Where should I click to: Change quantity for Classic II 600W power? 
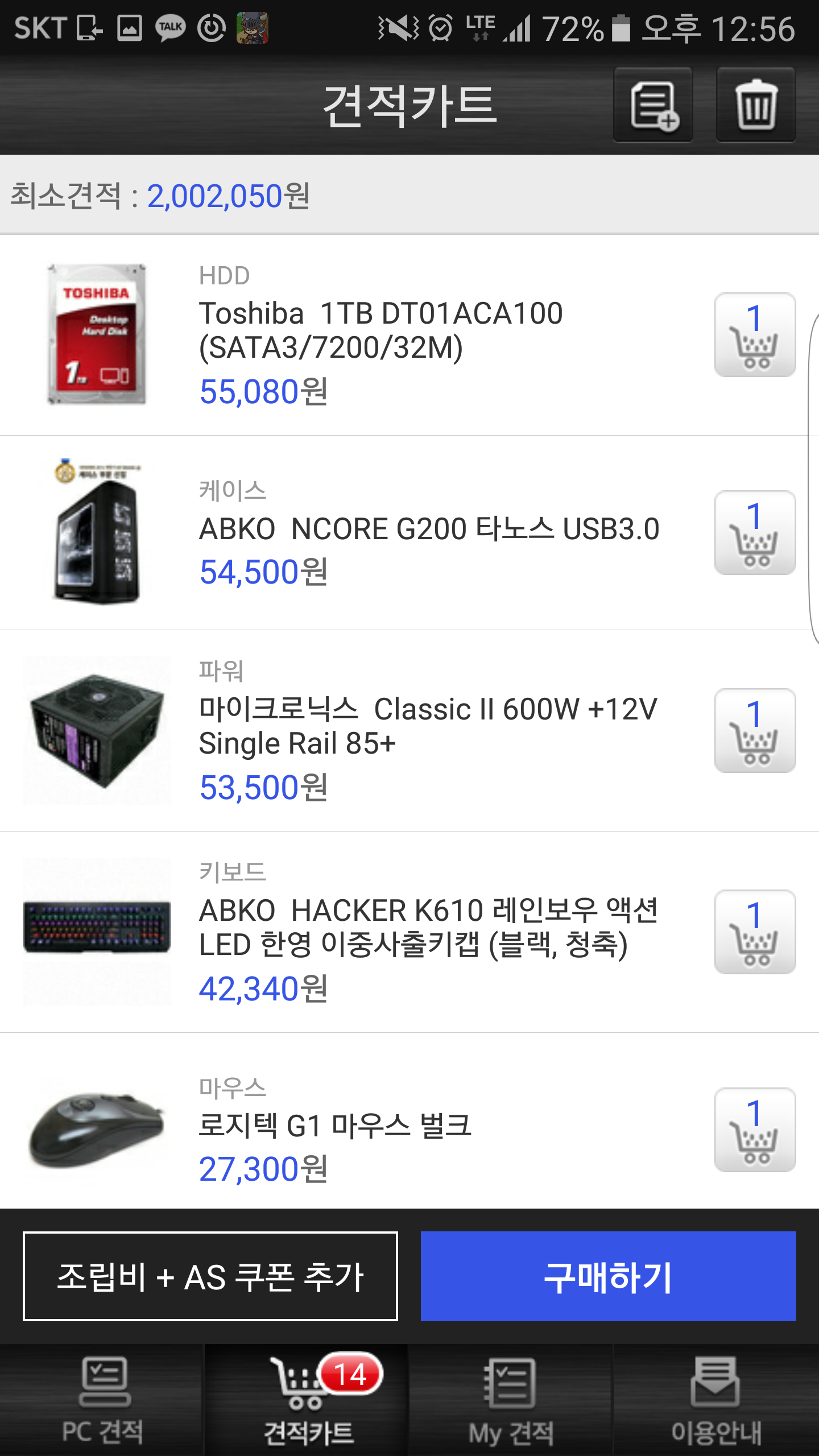[x=755, y=731]
